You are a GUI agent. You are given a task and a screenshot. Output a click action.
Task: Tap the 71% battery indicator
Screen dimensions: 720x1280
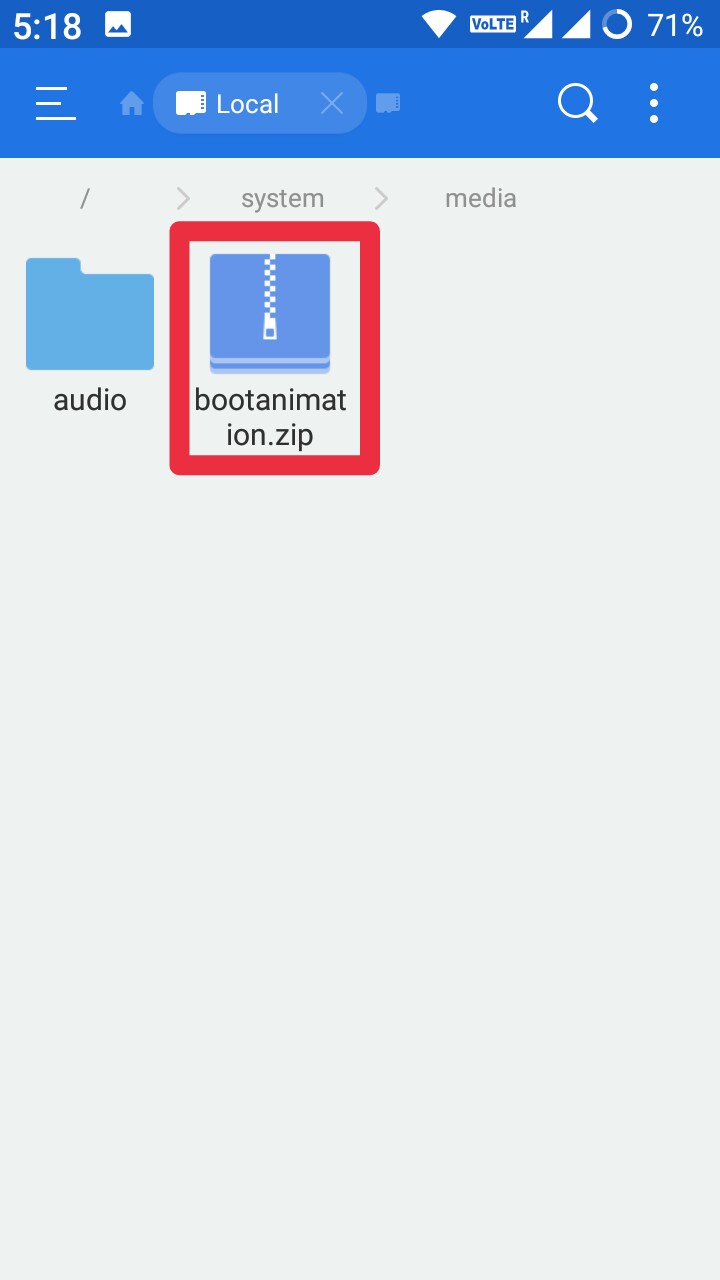coord(672,25)
